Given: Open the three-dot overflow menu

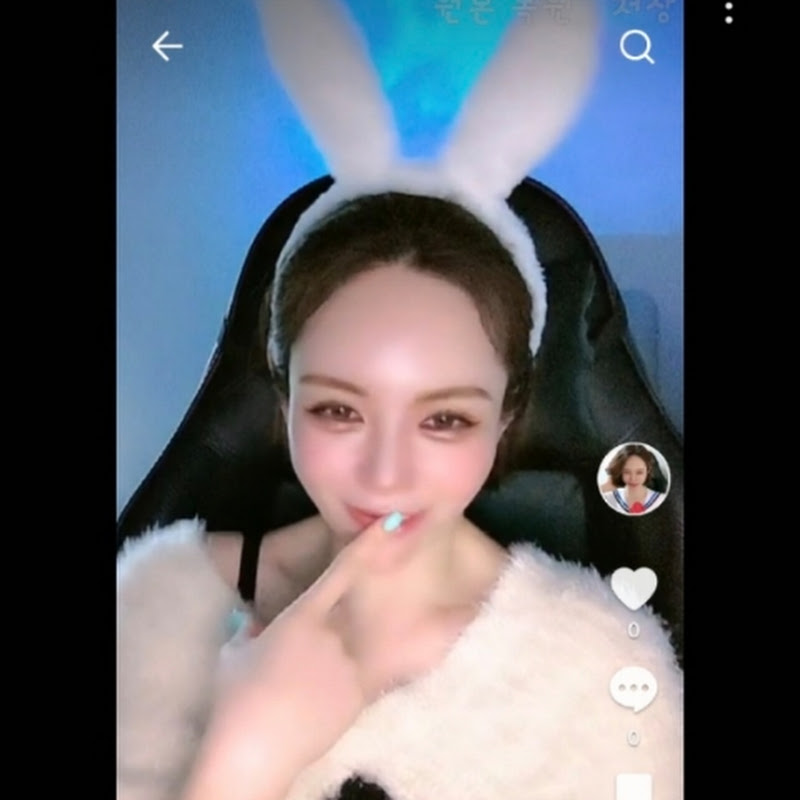Looking at the screenshot, I should click(729, 13).
